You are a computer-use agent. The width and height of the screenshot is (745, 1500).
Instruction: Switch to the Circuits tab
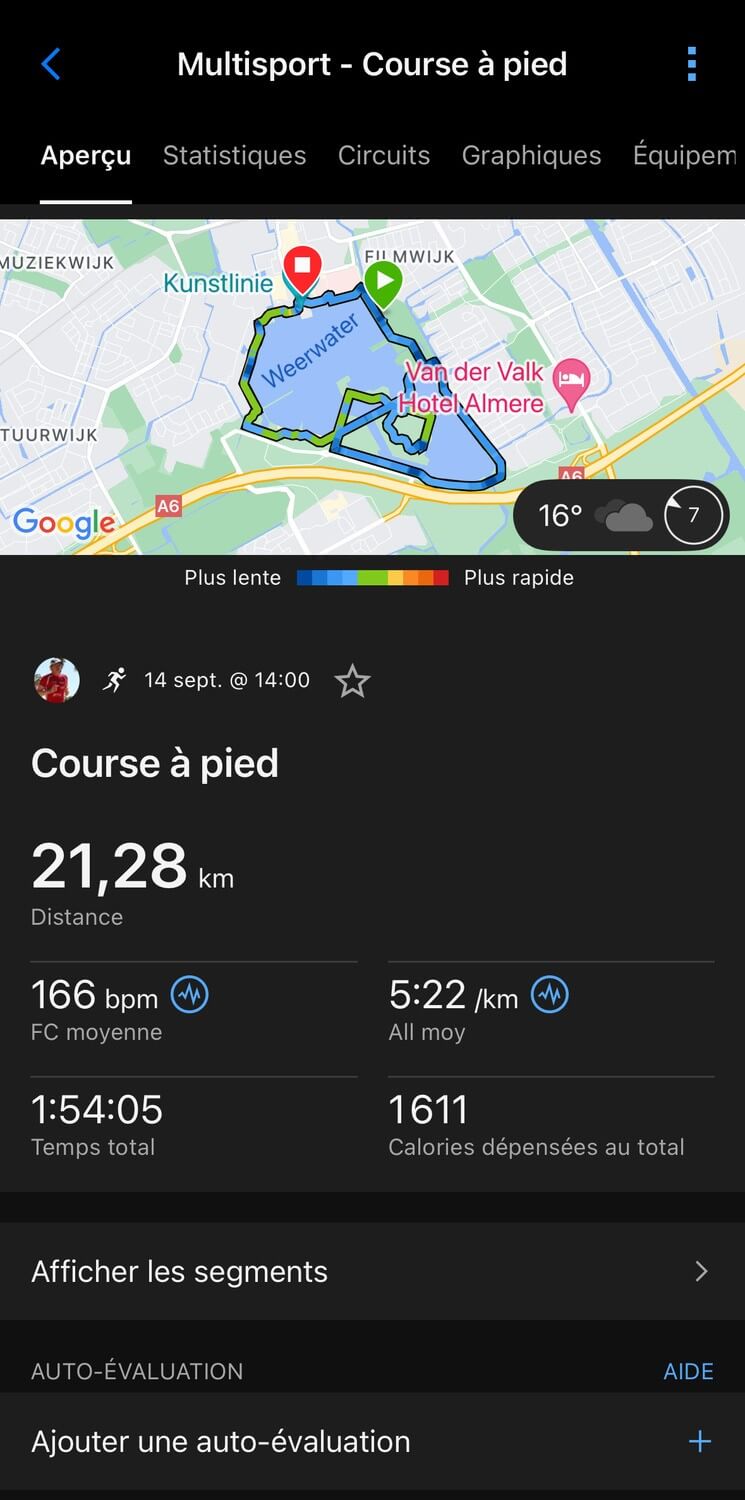click(384, 155)
